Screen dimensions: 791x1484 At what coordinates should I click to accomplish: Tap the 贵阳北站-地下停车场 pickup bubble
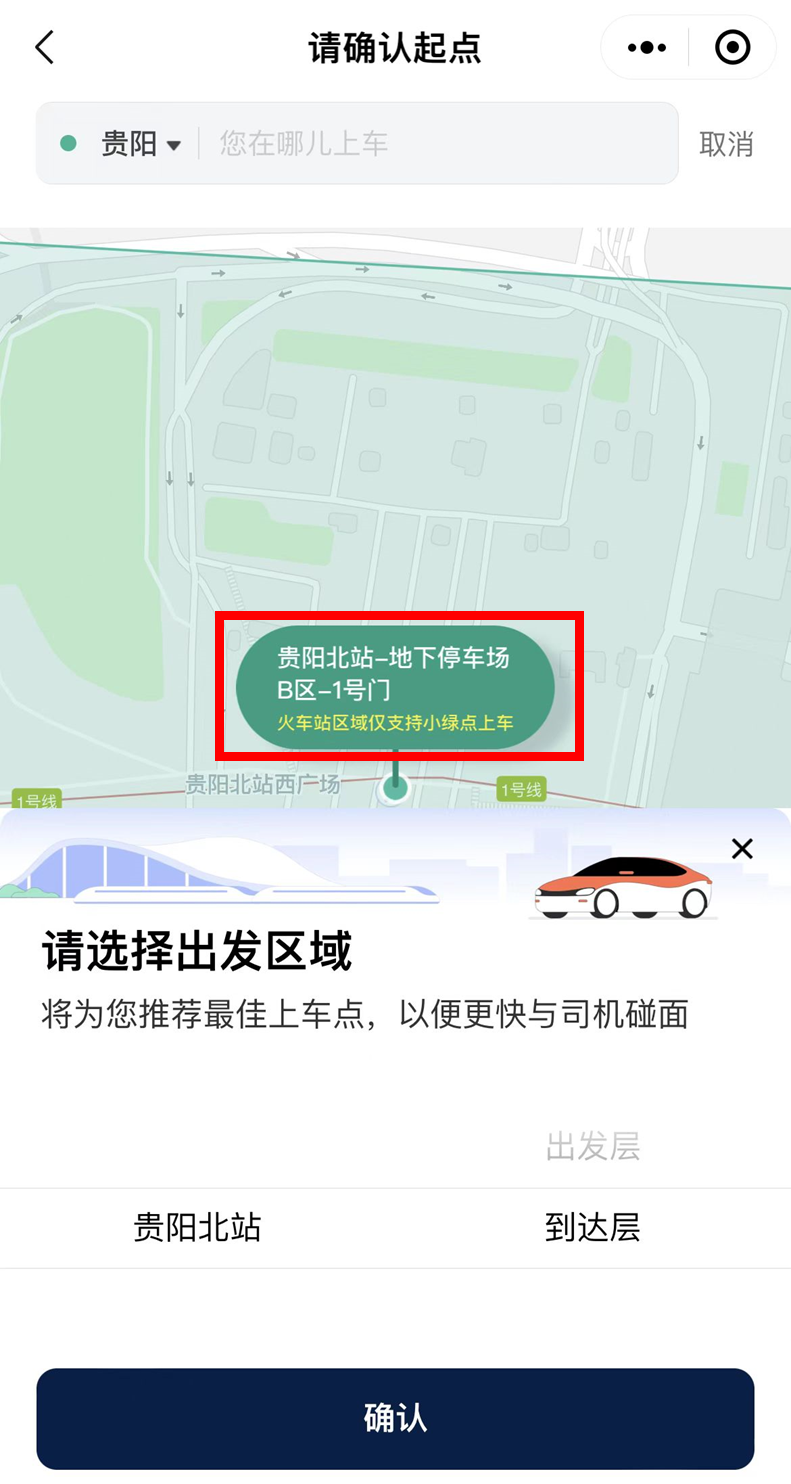pos(395,686)
